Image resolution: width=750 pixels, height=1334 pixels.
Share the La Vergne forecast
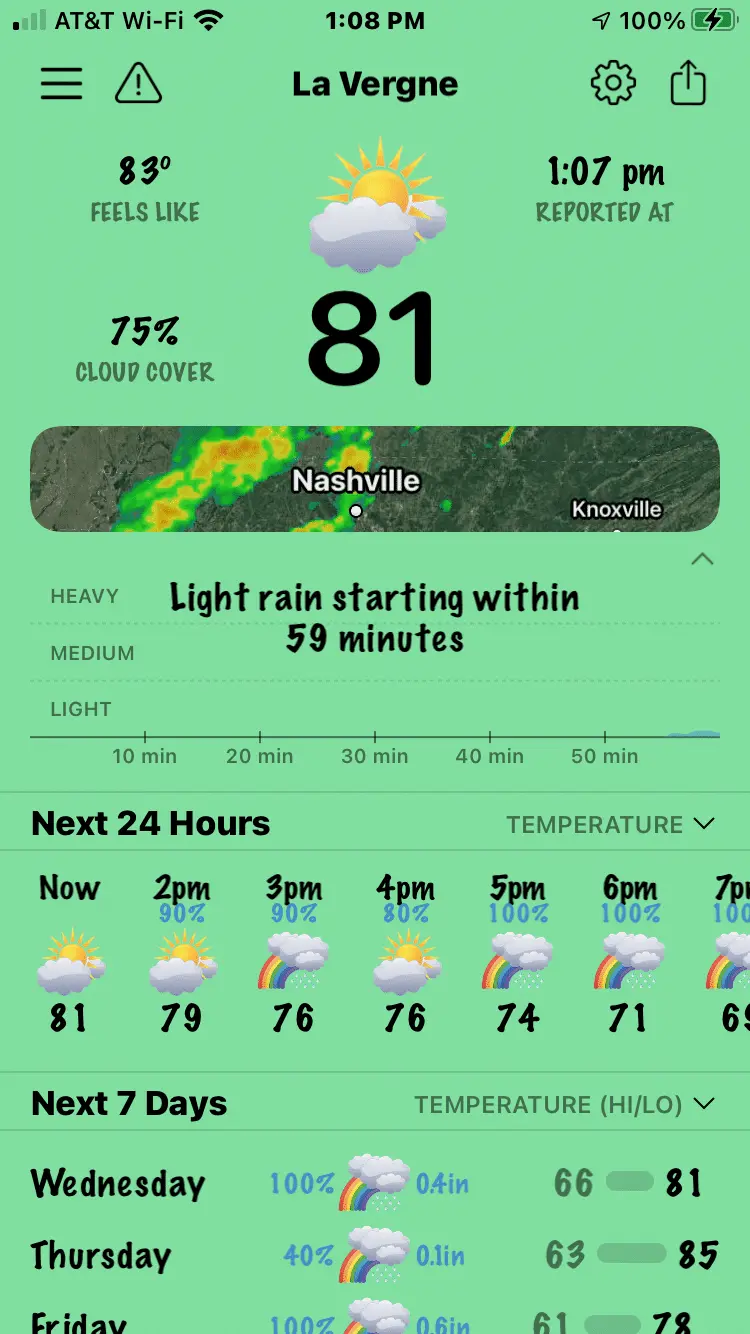coord(688,84)
